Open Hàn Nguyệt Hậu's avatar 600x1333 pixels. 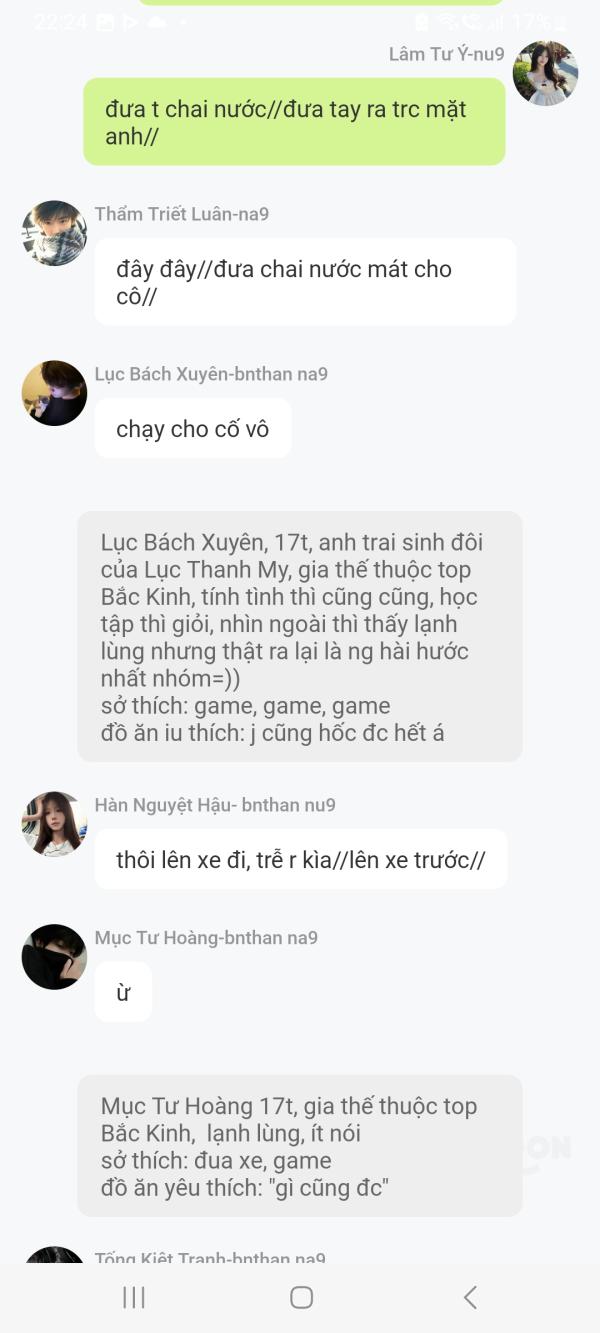[x=54, y=824]
